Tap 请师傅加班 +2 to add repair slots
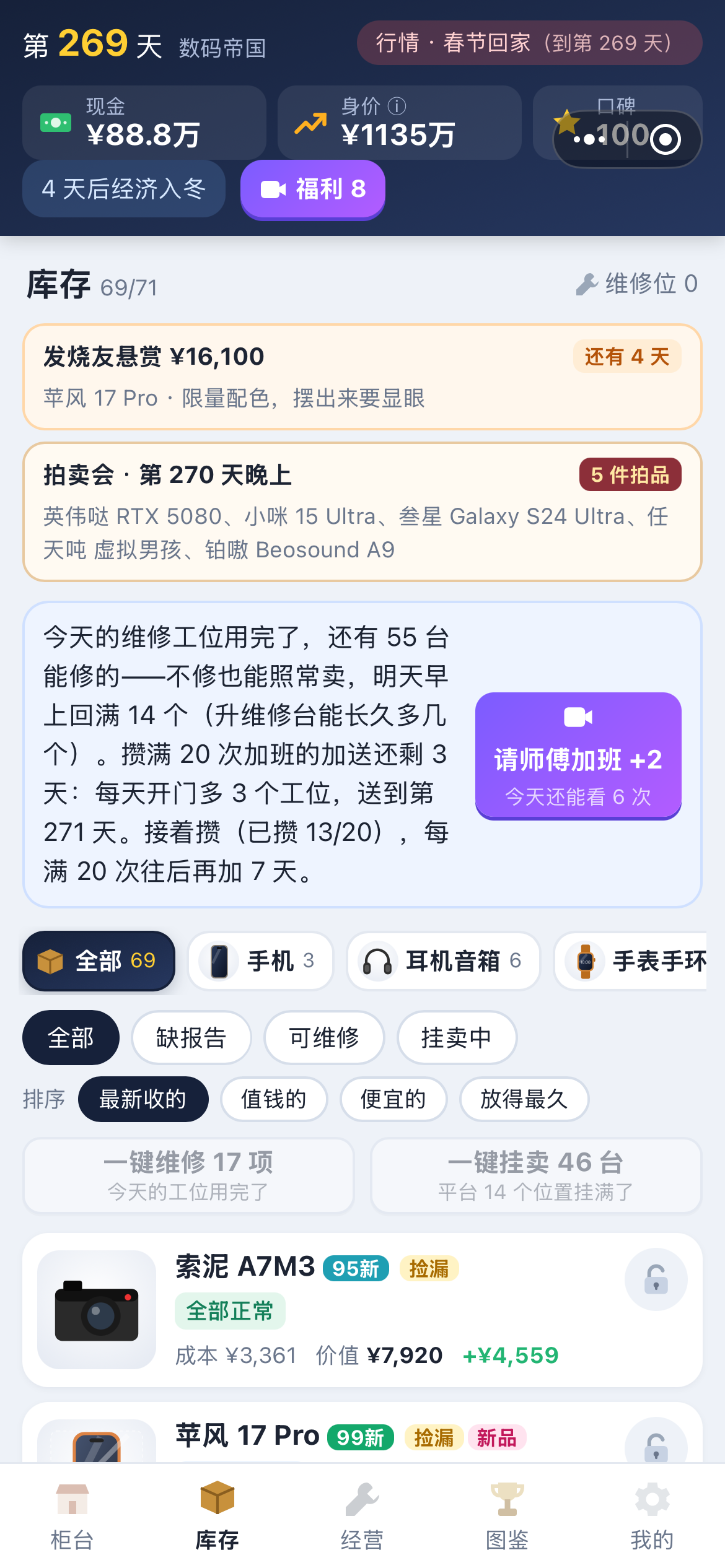Screen dimensions: 725x1568 tap(578, 756)
